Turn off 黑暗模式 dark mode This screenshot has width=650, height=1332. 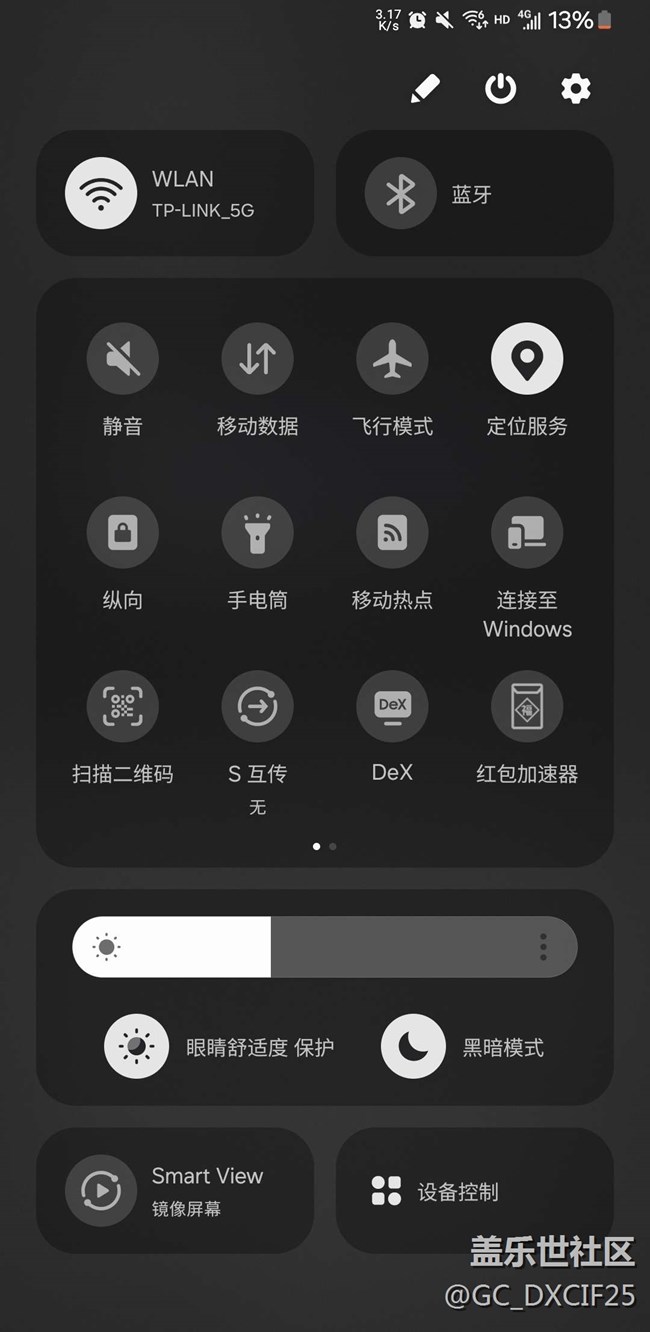click(x=413, y=1047)
